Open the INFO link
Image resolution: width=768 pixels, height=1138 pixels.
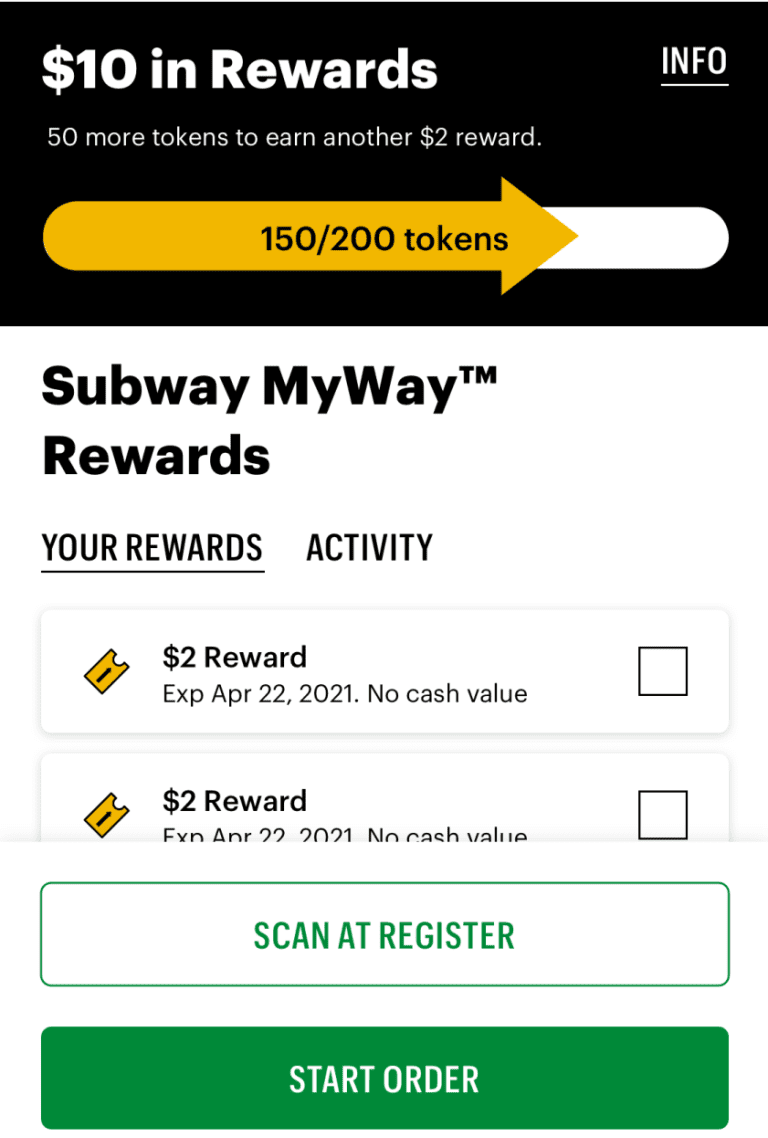694,61
